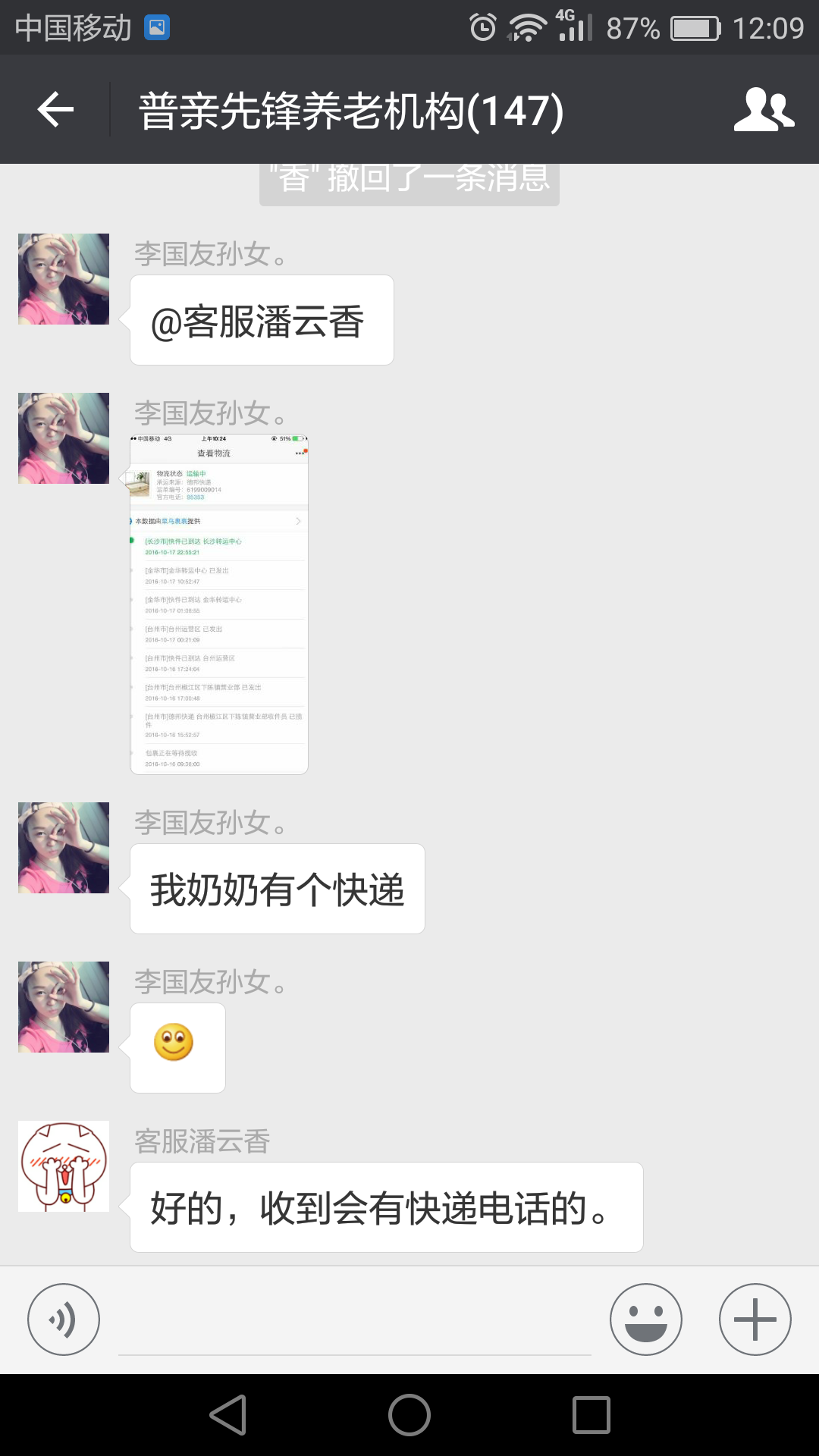Viewport: 819px width, 1456px height.
Task: Go back from the group chat
Action: click(x=55, y=110)
